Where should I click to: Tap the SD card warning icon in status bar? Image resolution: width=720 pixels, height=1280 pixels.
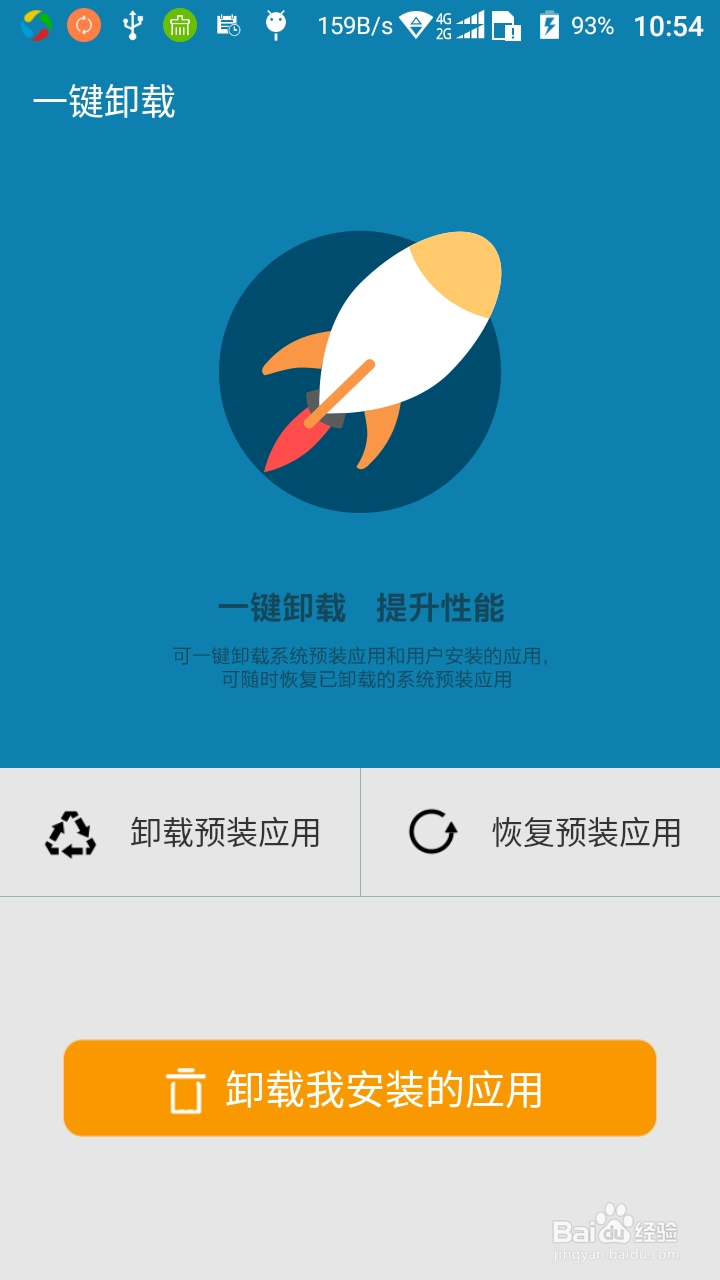(507, 24)
